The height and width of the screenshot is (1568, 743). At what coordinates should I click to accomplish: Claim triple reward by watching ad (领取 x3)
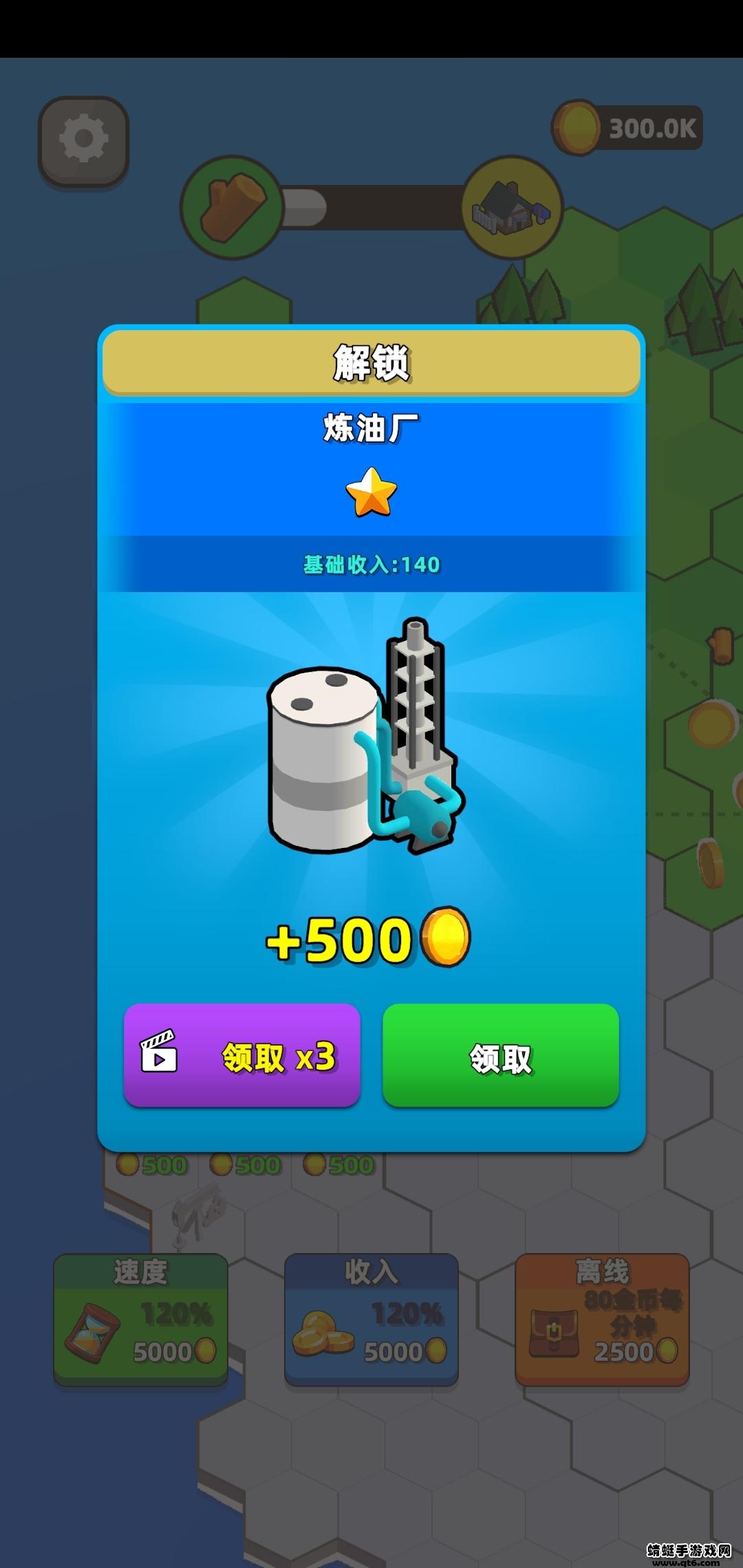point(241,1055)
